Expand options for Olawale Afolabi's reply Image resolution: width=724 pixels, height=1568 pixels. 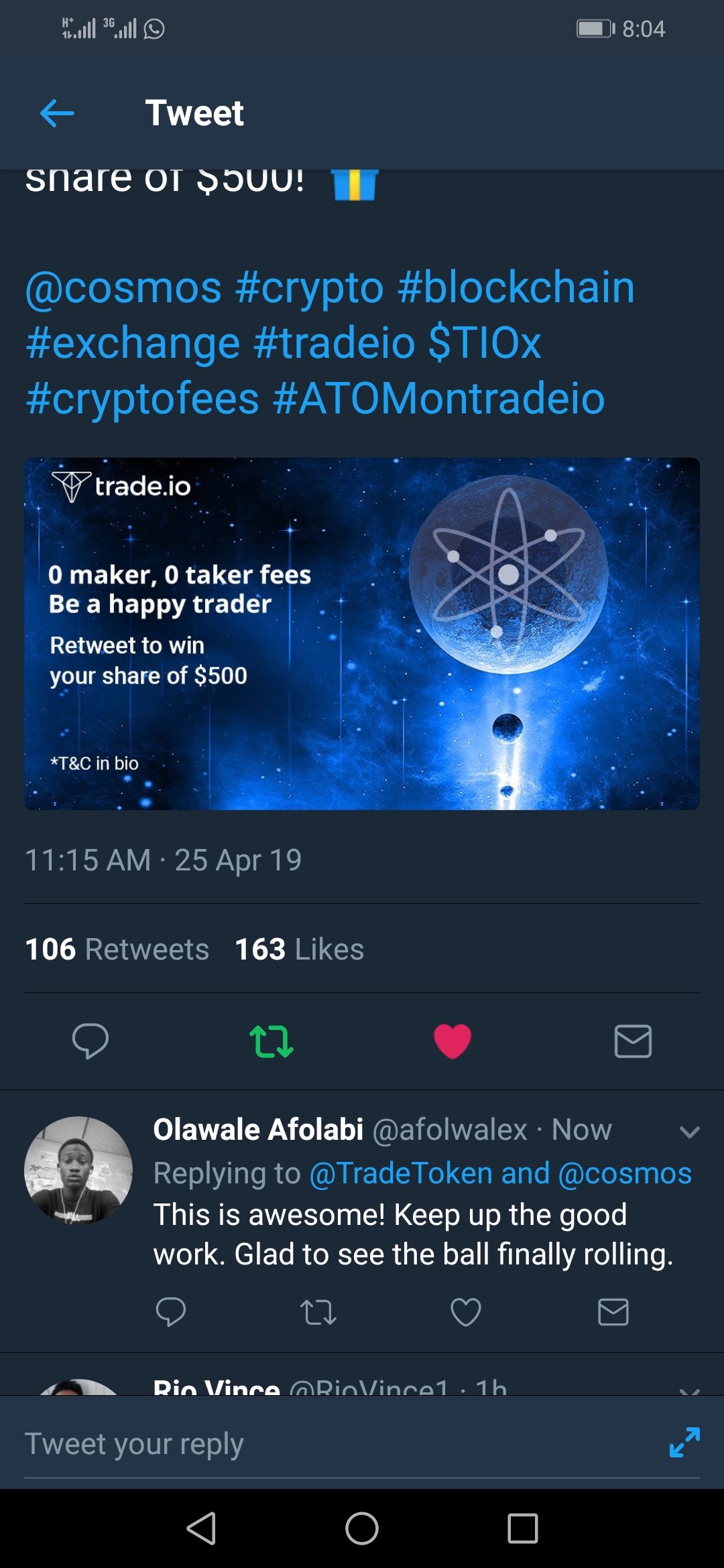pos(689,1132)
